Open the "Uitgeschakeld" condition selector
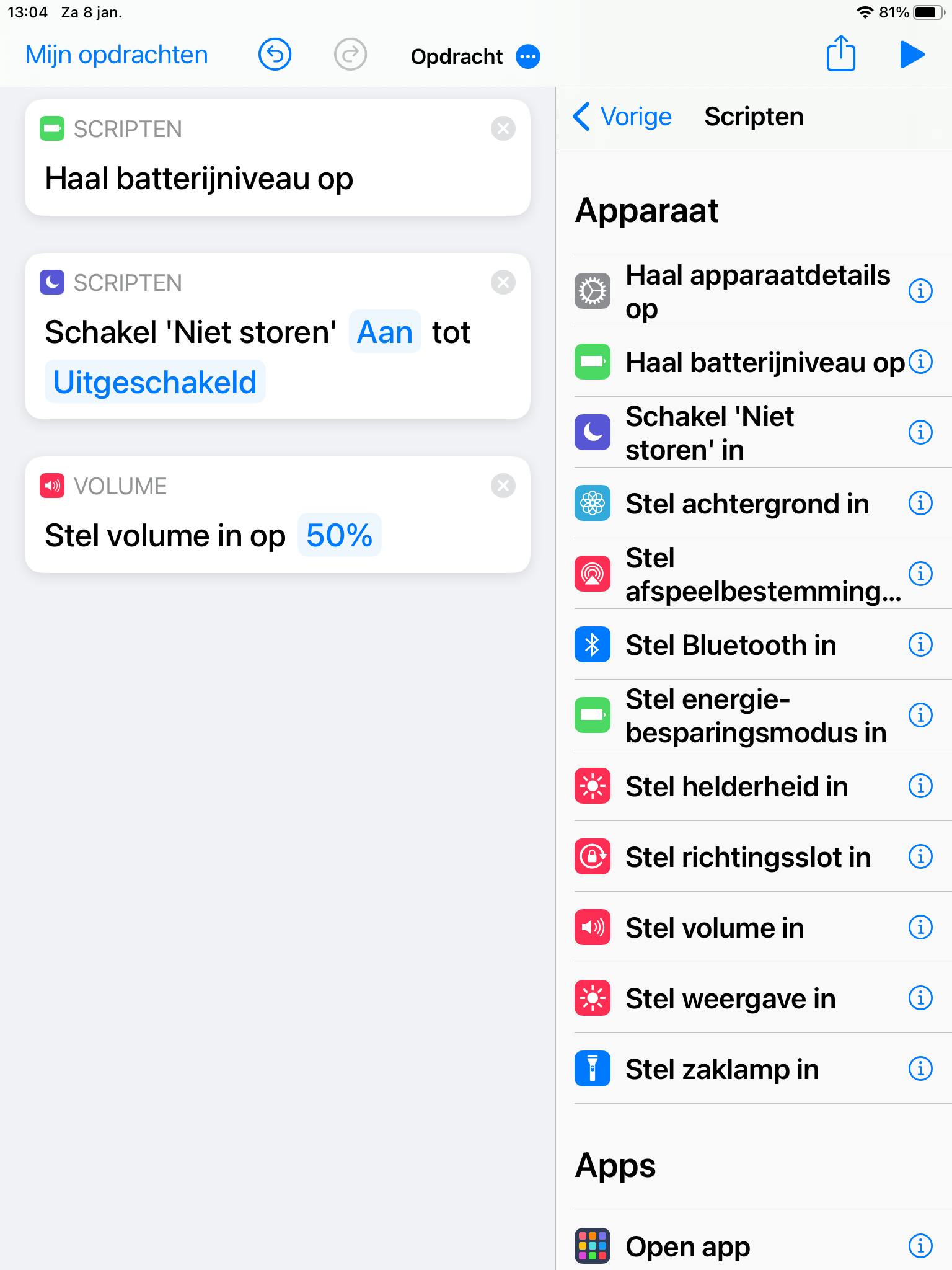 (154, 382)
